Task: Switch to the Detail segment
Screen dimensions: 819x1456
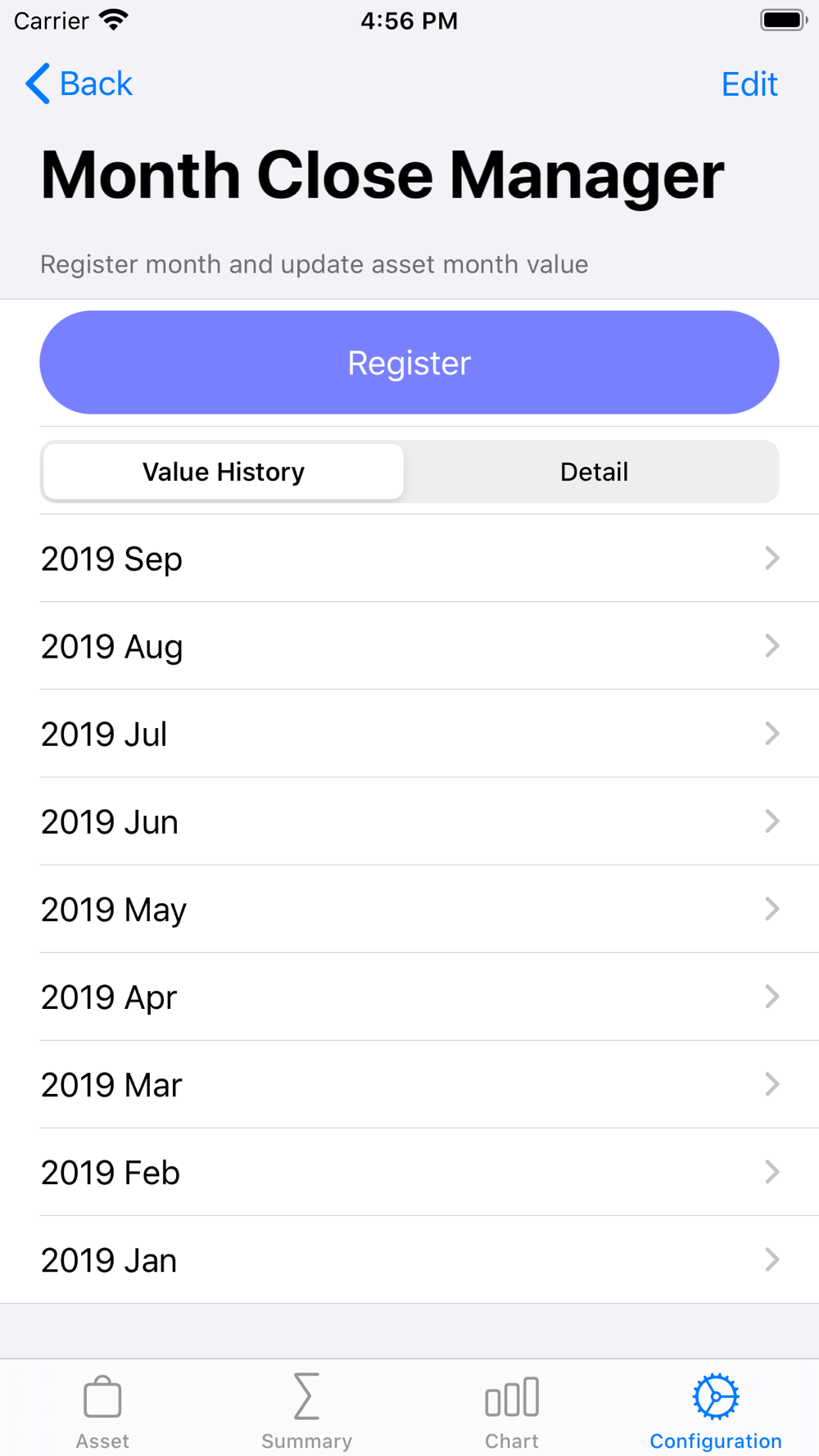Action: (x=594, y=472)
